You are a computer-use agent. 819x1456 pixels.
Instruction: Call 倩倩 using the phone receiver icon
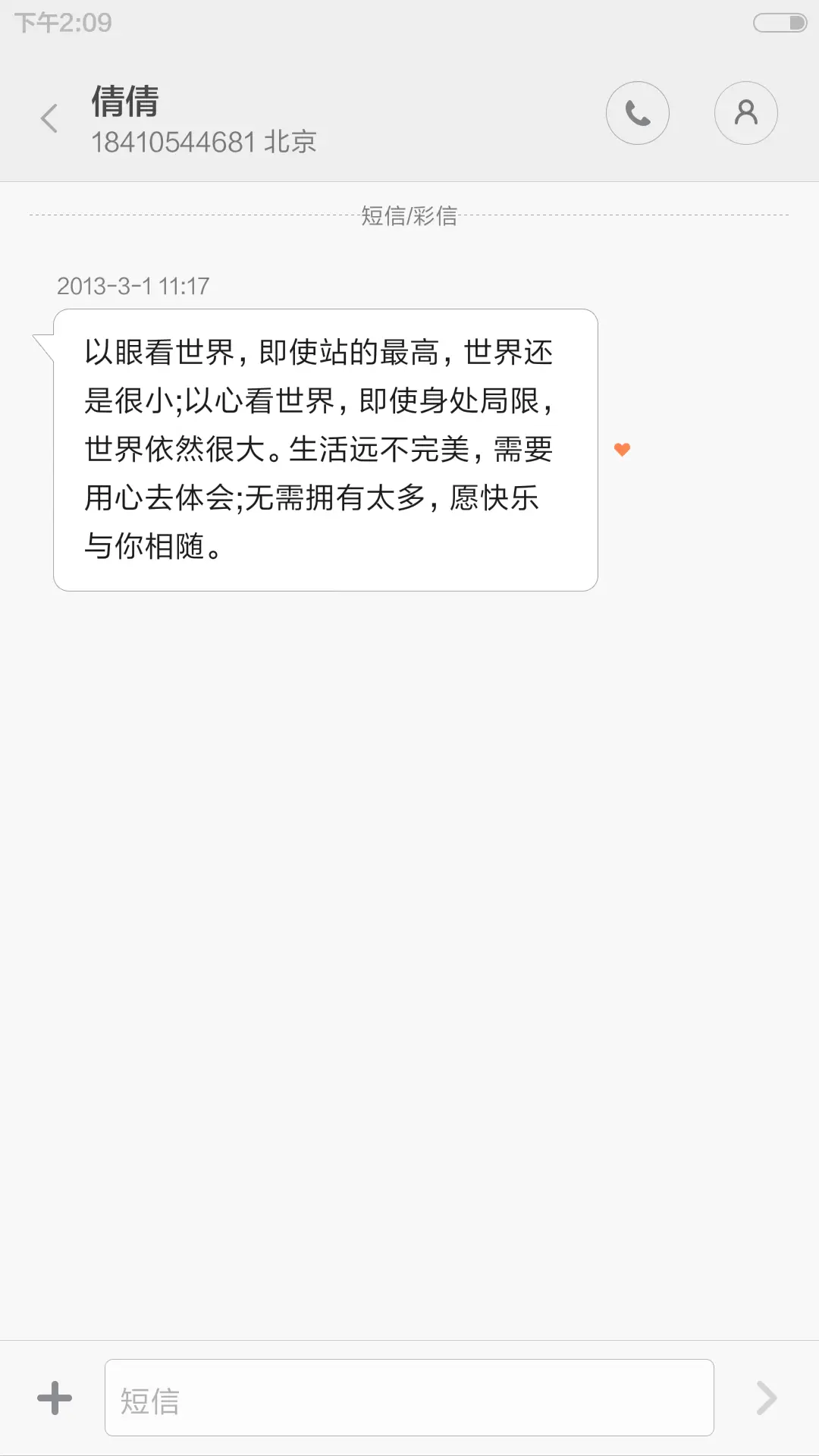637,112
